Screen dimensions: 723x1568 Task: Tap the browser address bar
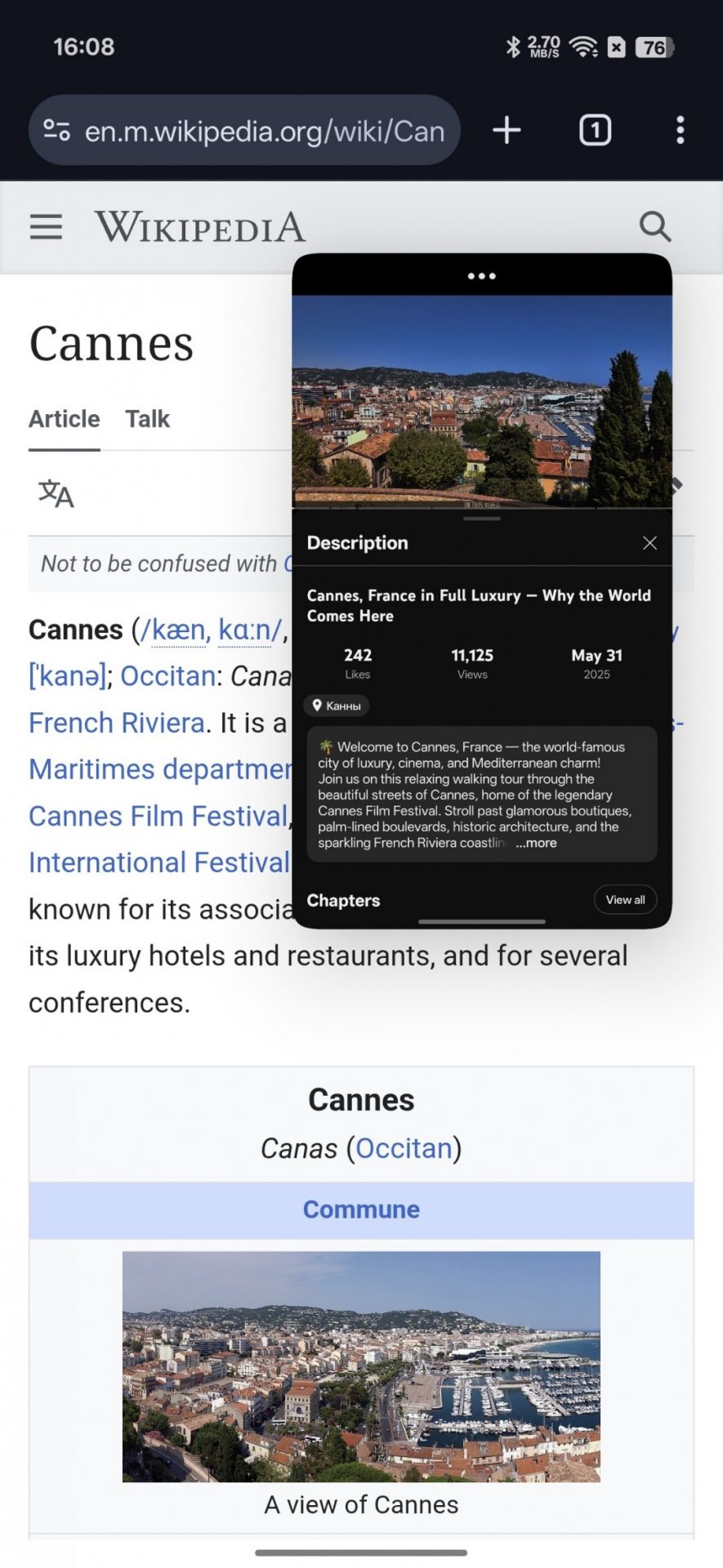(x=263, y=131)
